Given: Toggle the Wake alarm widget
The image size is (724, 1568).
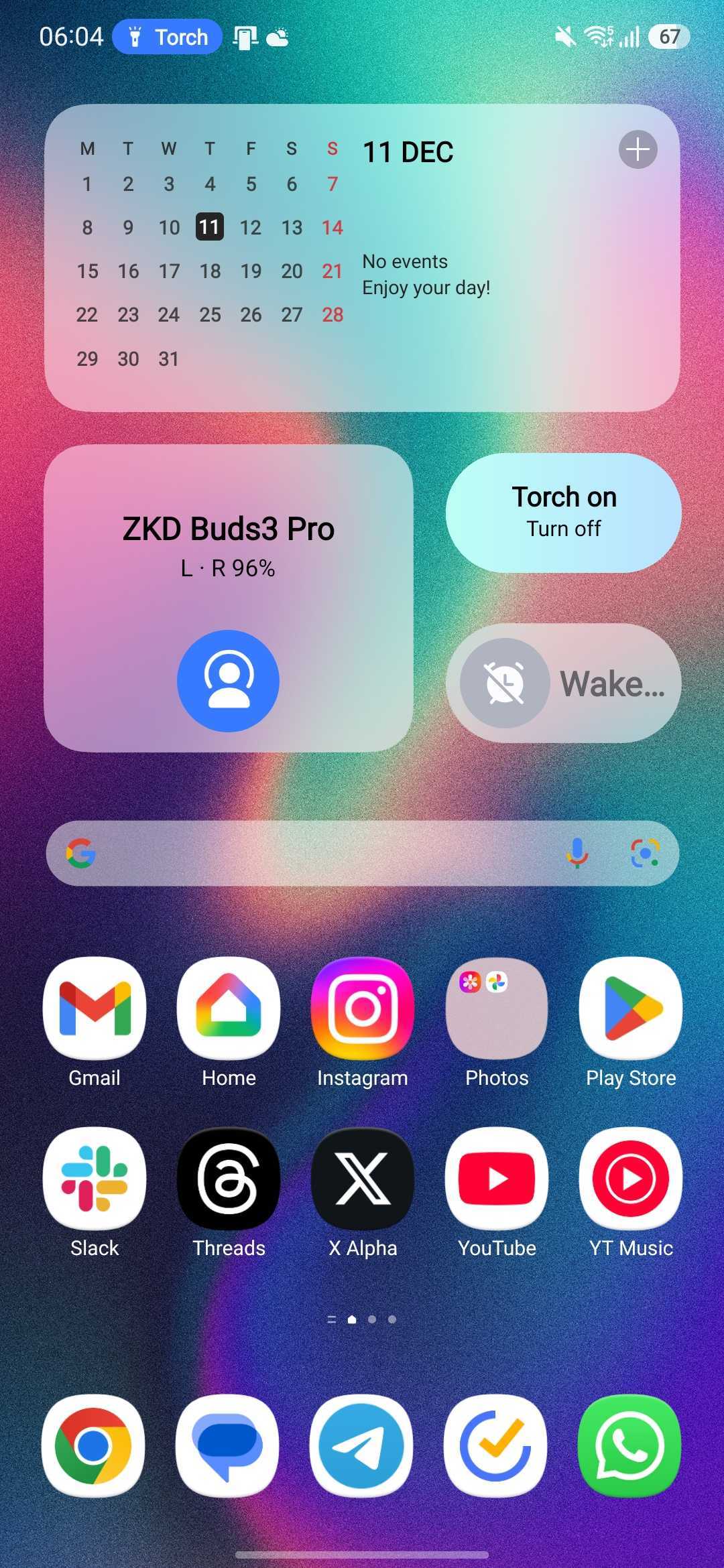Looking at the screenshot, I should 563,683.
